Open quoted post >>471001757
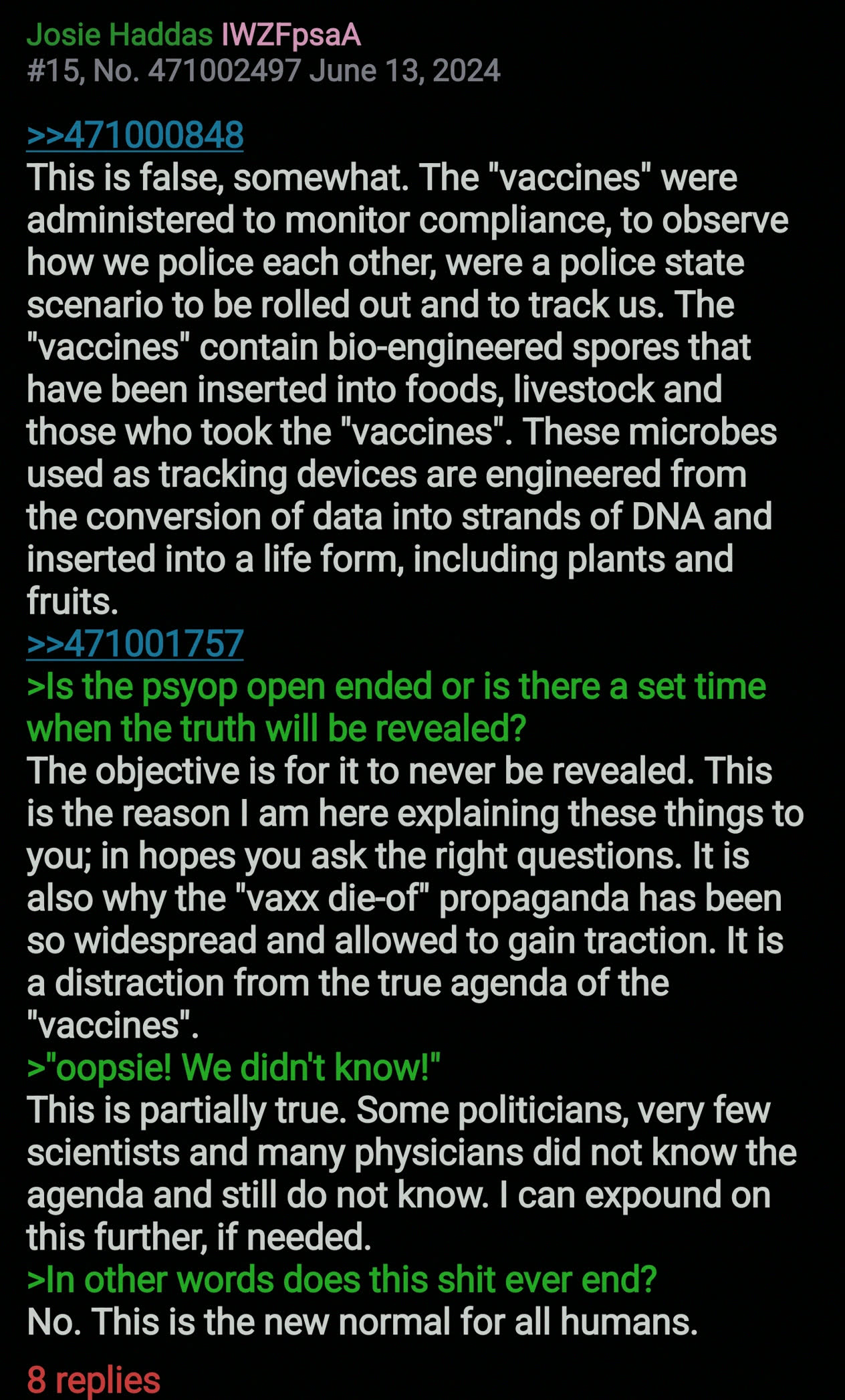The image size is (845, 1400). point(135,644)
